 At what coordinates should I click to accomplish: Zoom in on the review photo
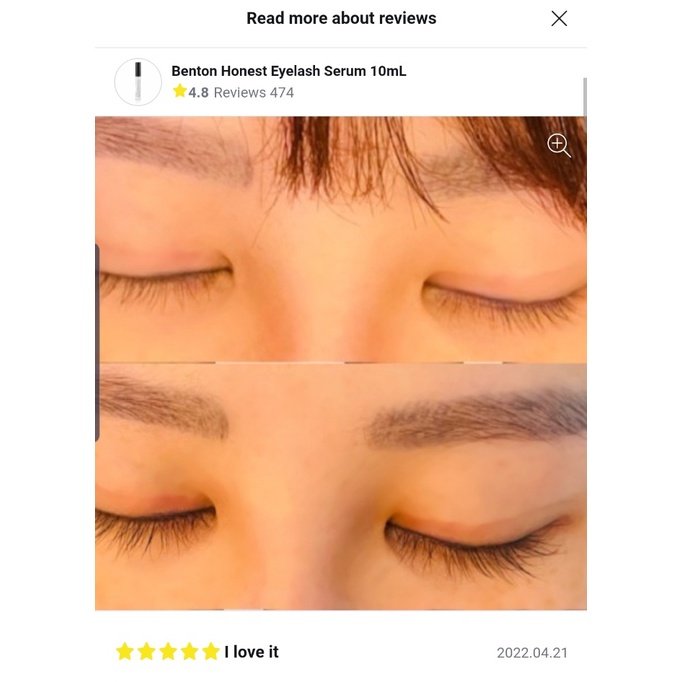[x=559, y=146]
